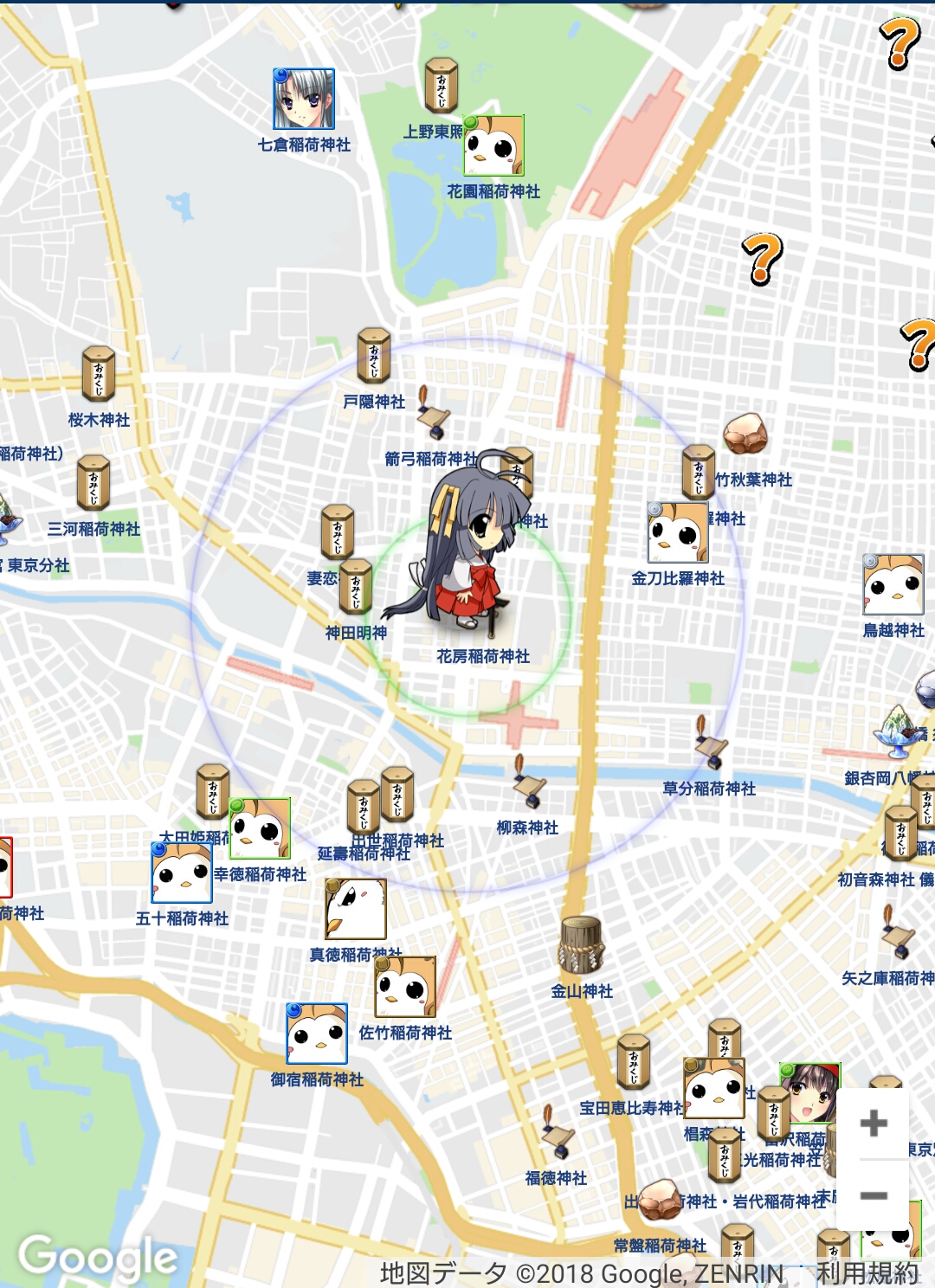Open the 神田明神 omikuji marker
The height and width of the screenshot is (1288, 935).
[356, 588]
